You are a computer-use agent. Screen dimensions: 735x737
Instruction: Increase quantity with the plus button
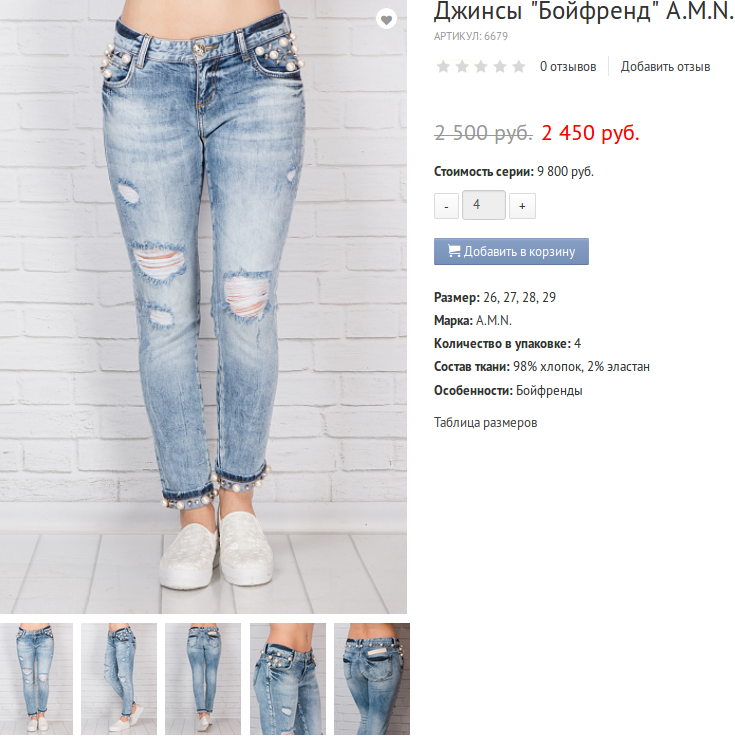(x=522, y=206)
